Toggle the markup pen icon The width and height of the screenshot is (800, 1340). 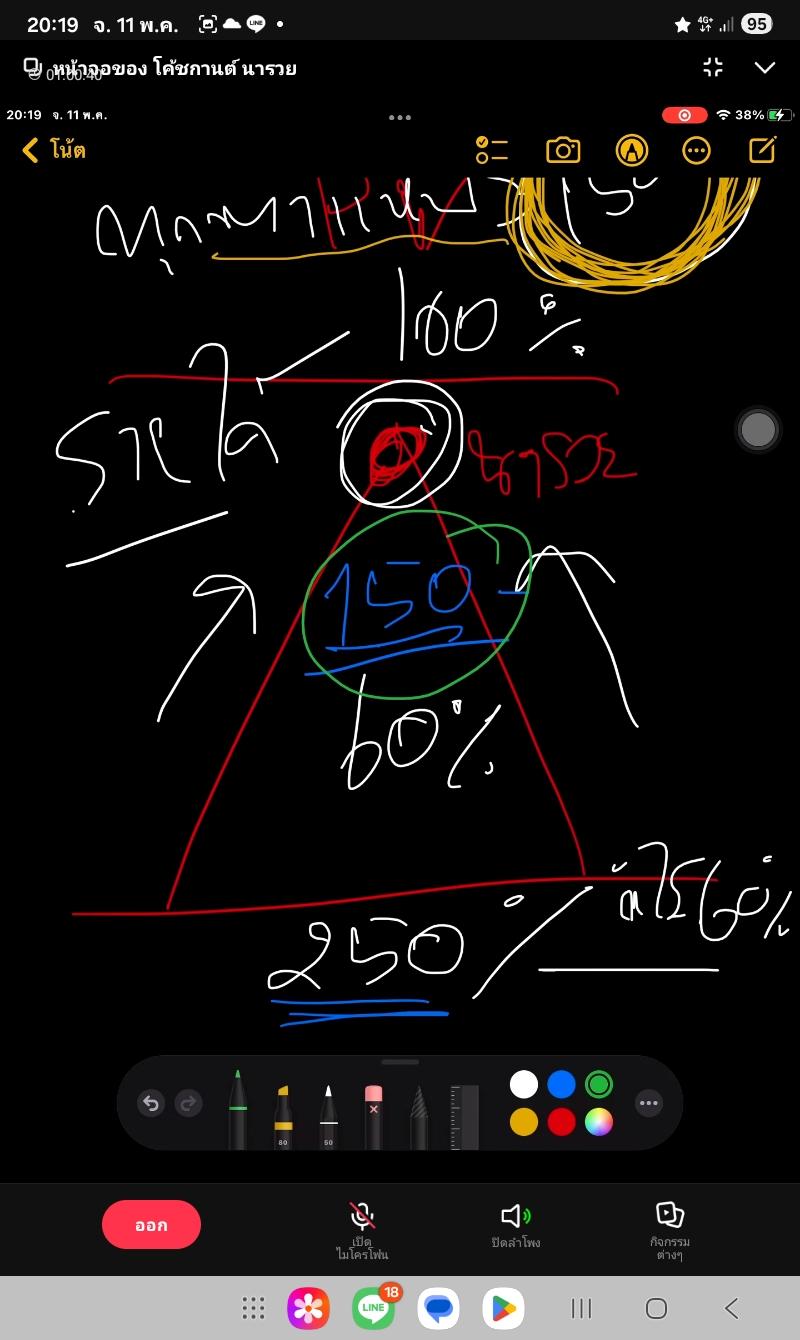tap(632, 151)
